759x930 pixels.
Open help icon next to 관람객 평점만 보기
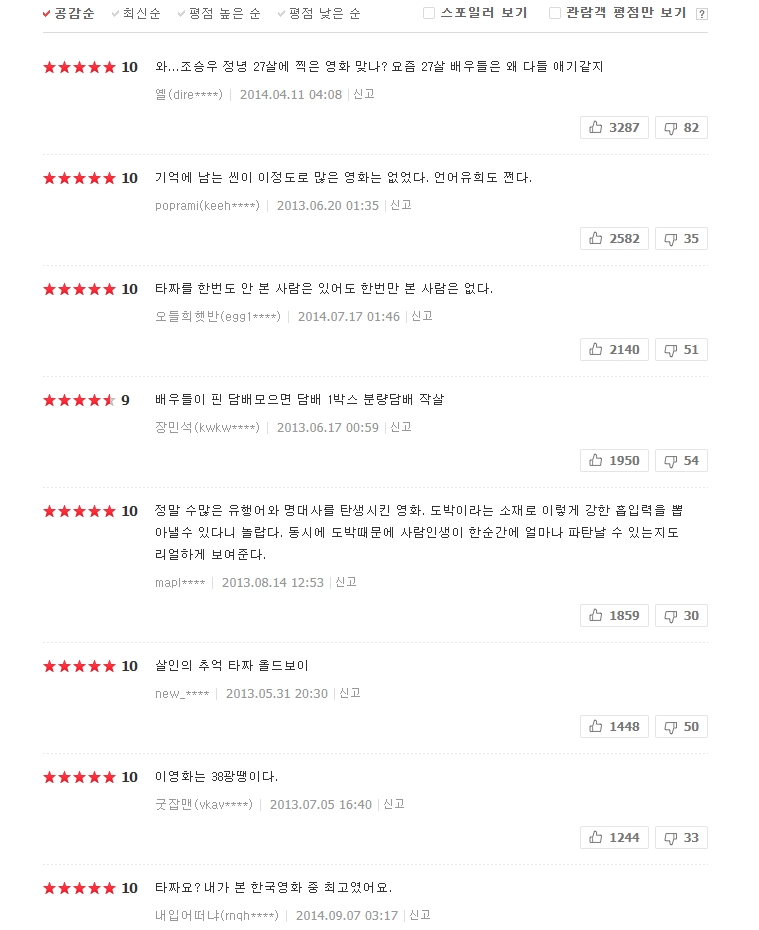(x=701, y=14)
